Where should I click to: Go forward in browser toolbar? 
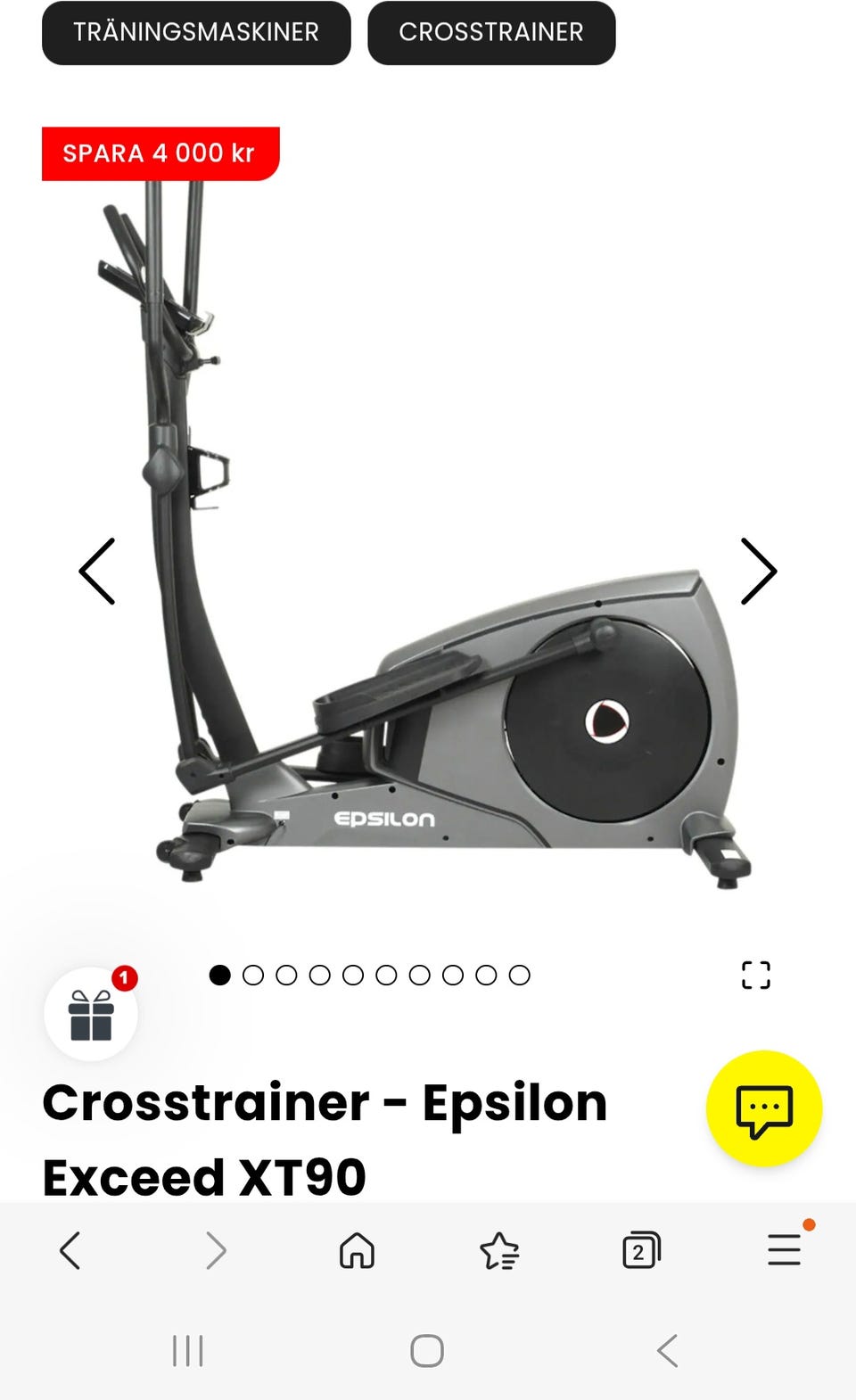click(216, 1250)
